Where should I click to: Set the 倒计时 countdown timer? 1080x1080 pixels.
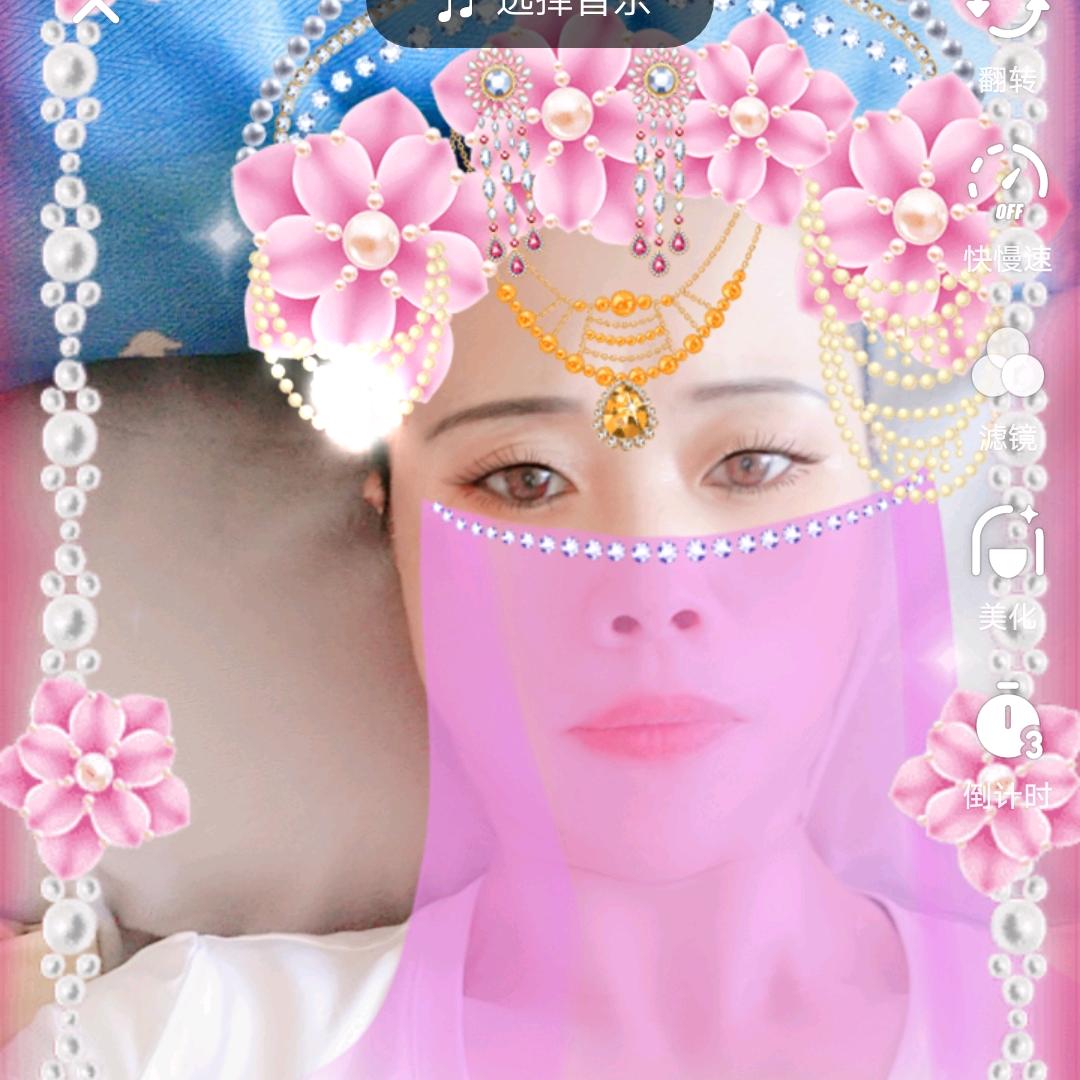tap(1008, 745)
